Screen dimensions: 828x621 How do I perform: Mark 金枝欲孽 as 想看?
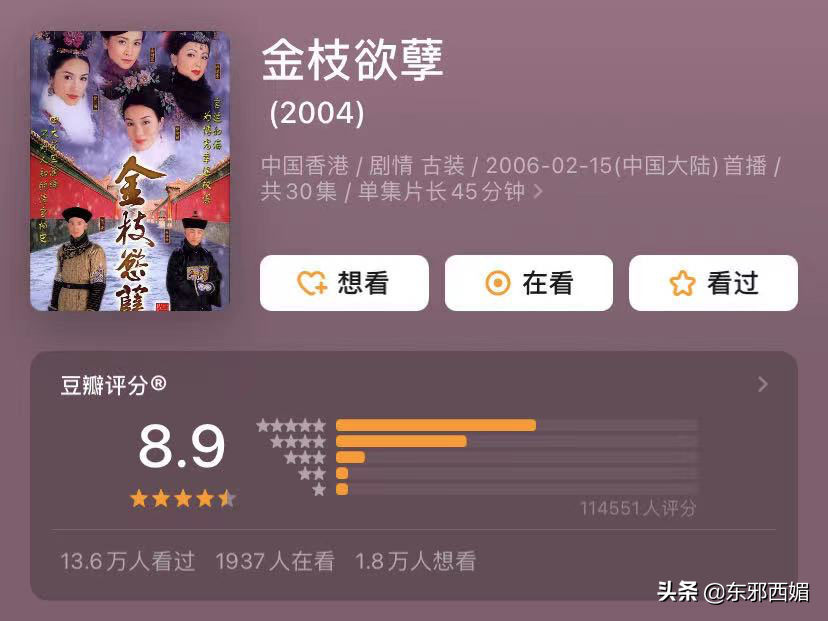344,283
